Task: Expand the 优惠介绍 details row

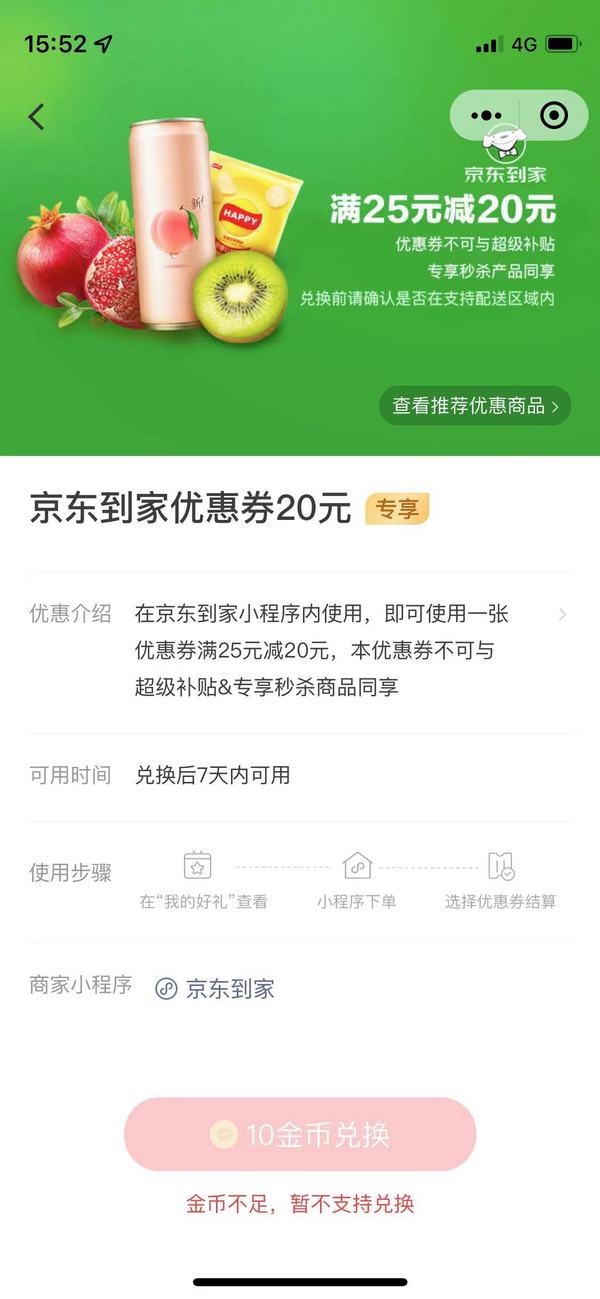Action: pos(300,651)
